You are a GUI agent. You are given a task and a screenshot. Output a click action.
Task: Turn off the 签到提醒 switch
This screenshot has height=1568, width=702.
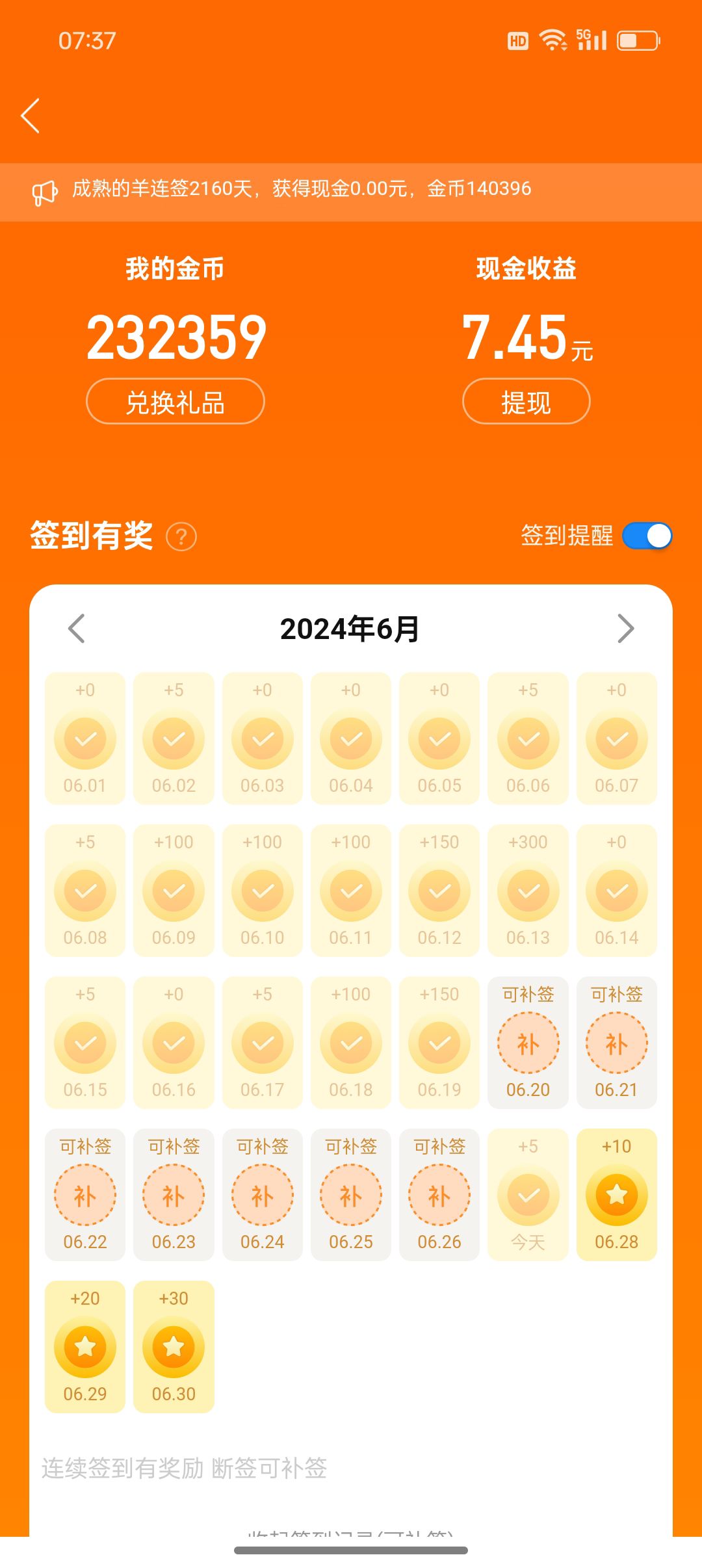point(647,536)
